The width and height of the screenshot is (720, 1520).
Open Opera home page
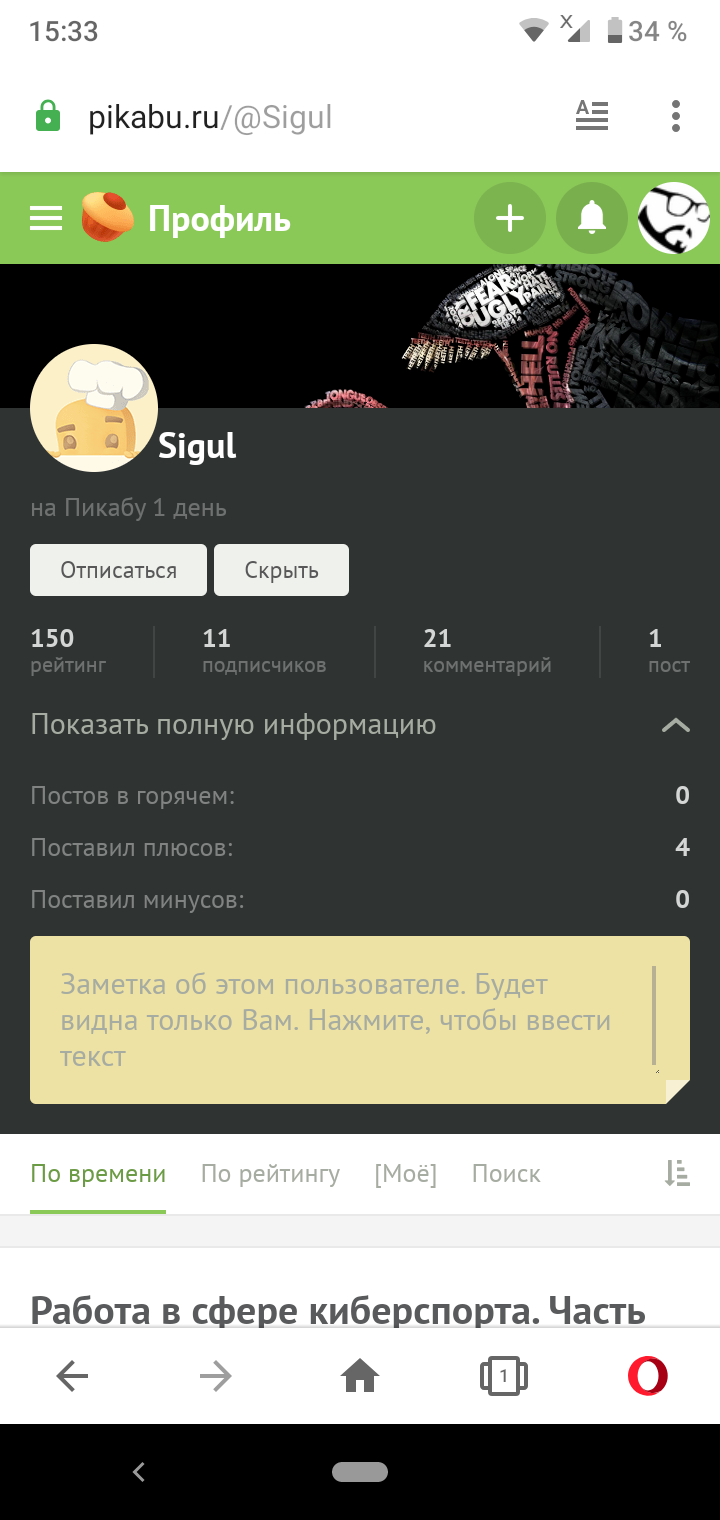pyautogui.click(x=360, y=1377)
